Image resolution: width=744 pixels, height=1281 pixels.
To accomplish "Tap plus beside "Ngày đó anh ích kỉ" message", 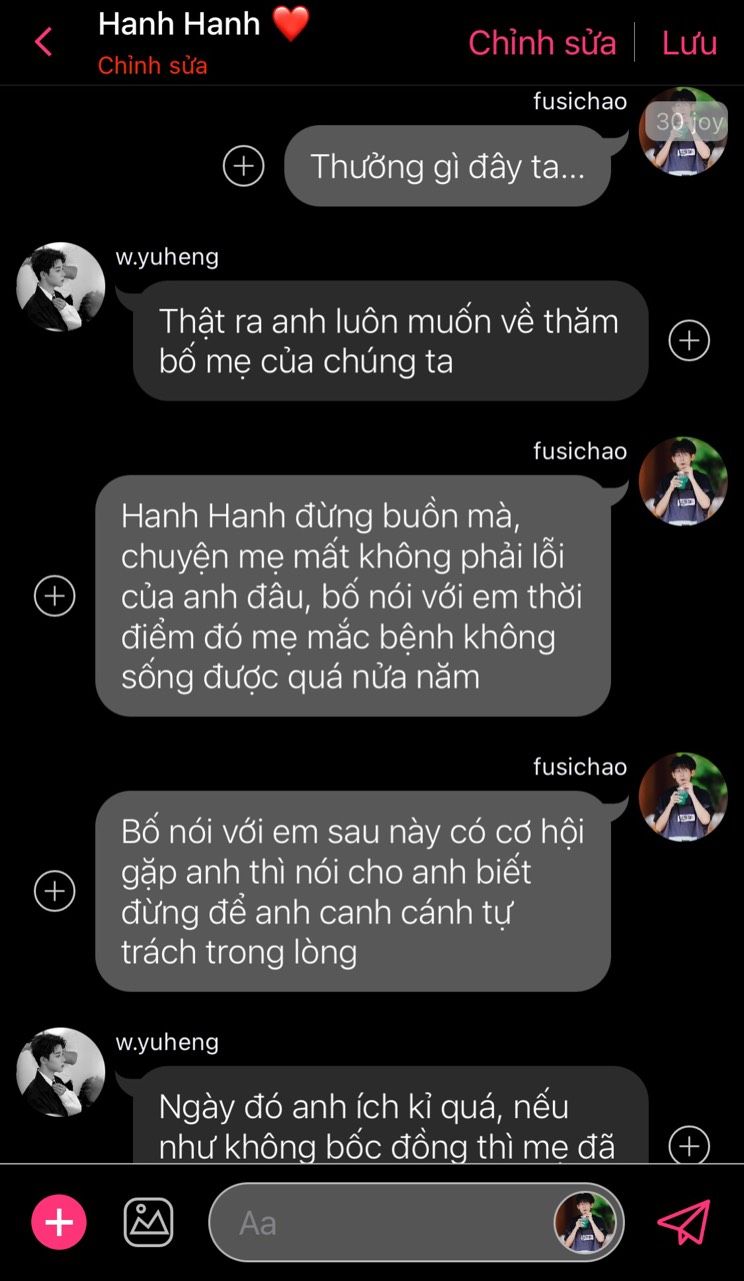I will [x=688, y=1145].
